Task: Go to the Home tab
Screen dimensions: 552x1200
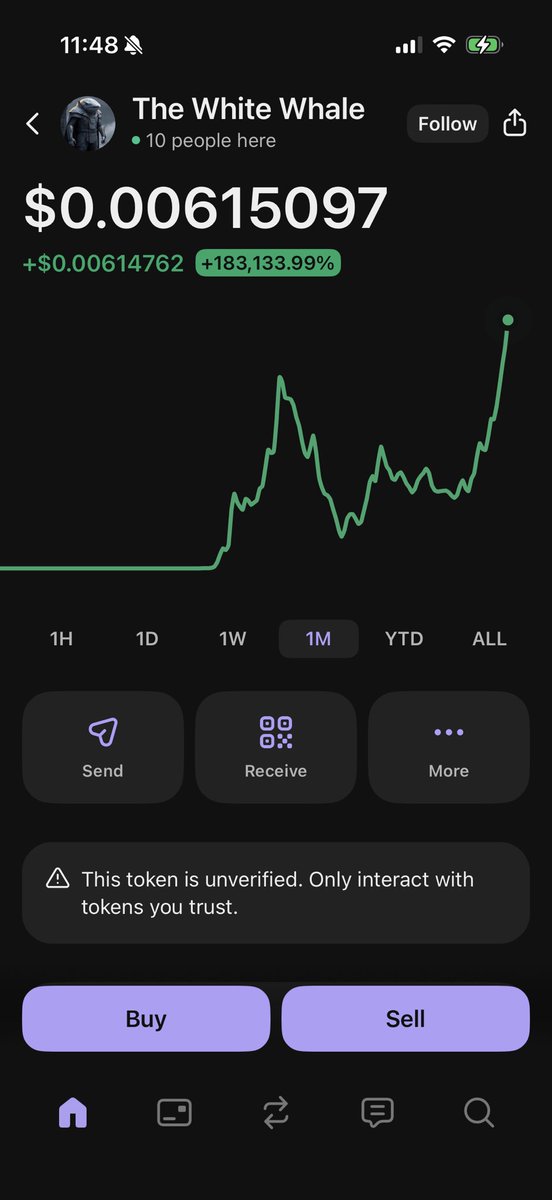Action: pyautogui.click(x=73, y=1112)
